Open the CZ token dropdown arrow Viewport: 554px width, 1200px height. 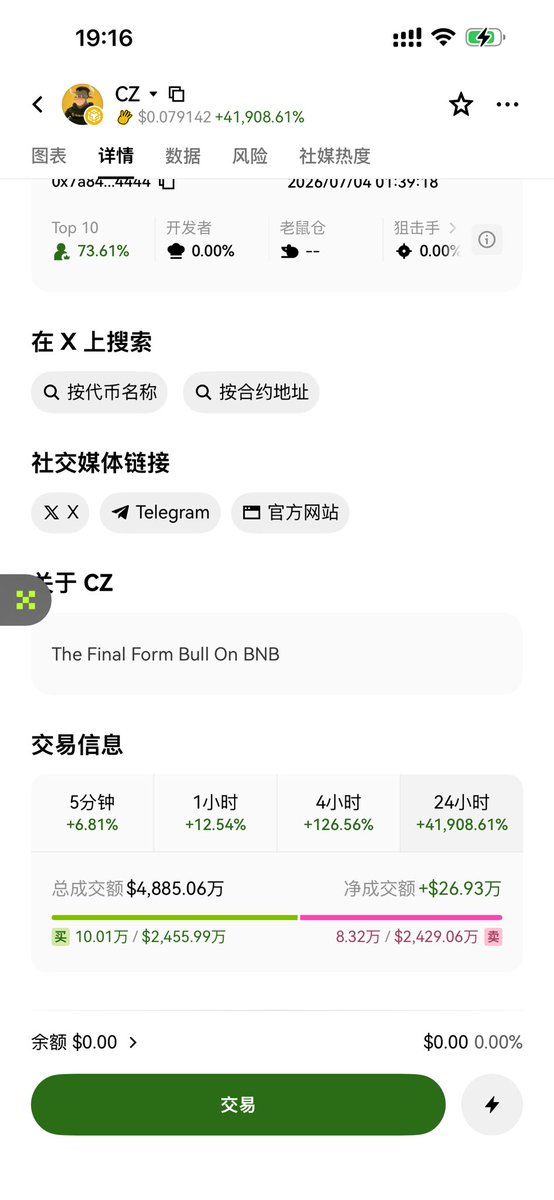click(153, 94)
